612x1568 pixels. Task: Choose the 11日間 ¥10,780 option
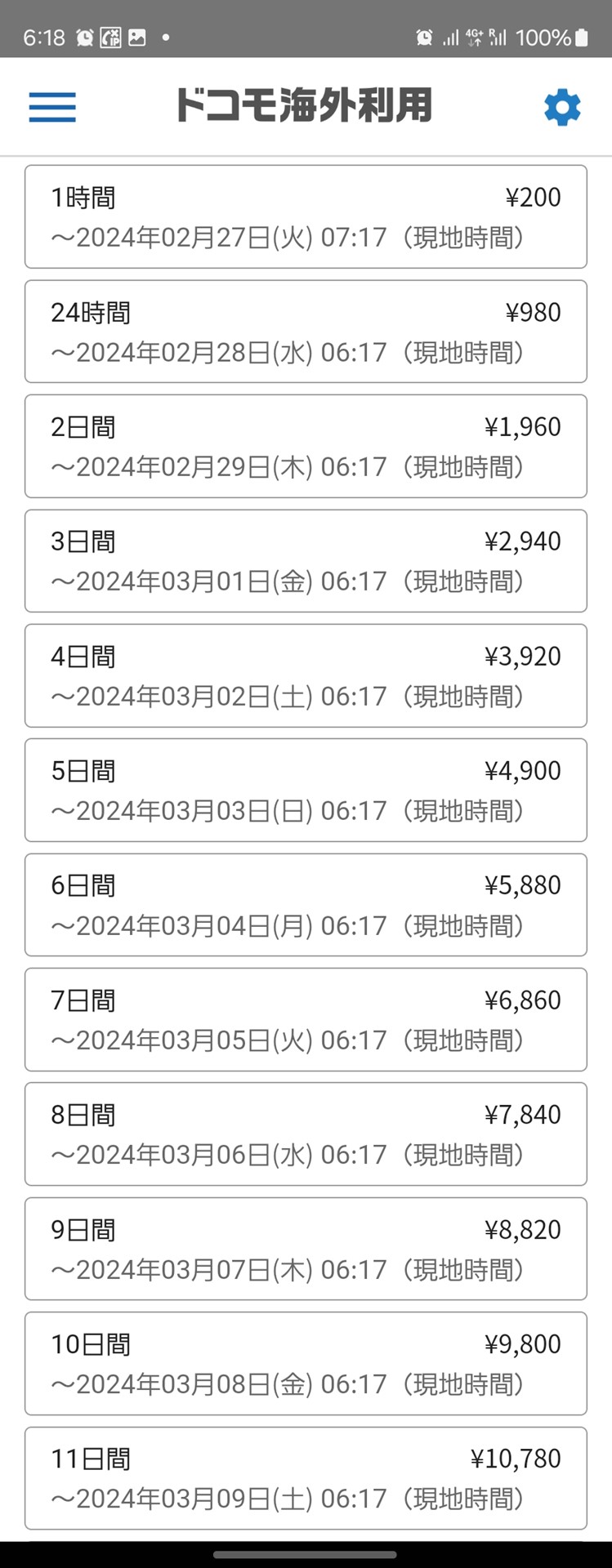click(306, 1478)
